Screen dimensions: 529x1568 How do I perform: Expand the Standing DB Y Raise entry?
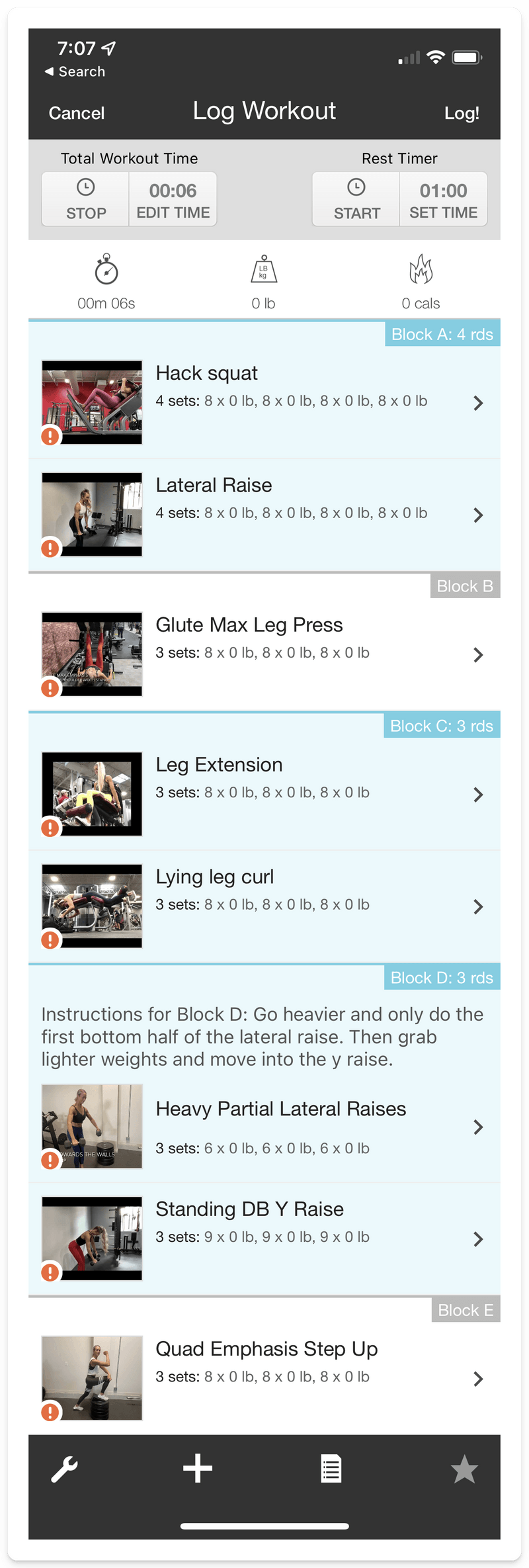[x=478, y=1239]
